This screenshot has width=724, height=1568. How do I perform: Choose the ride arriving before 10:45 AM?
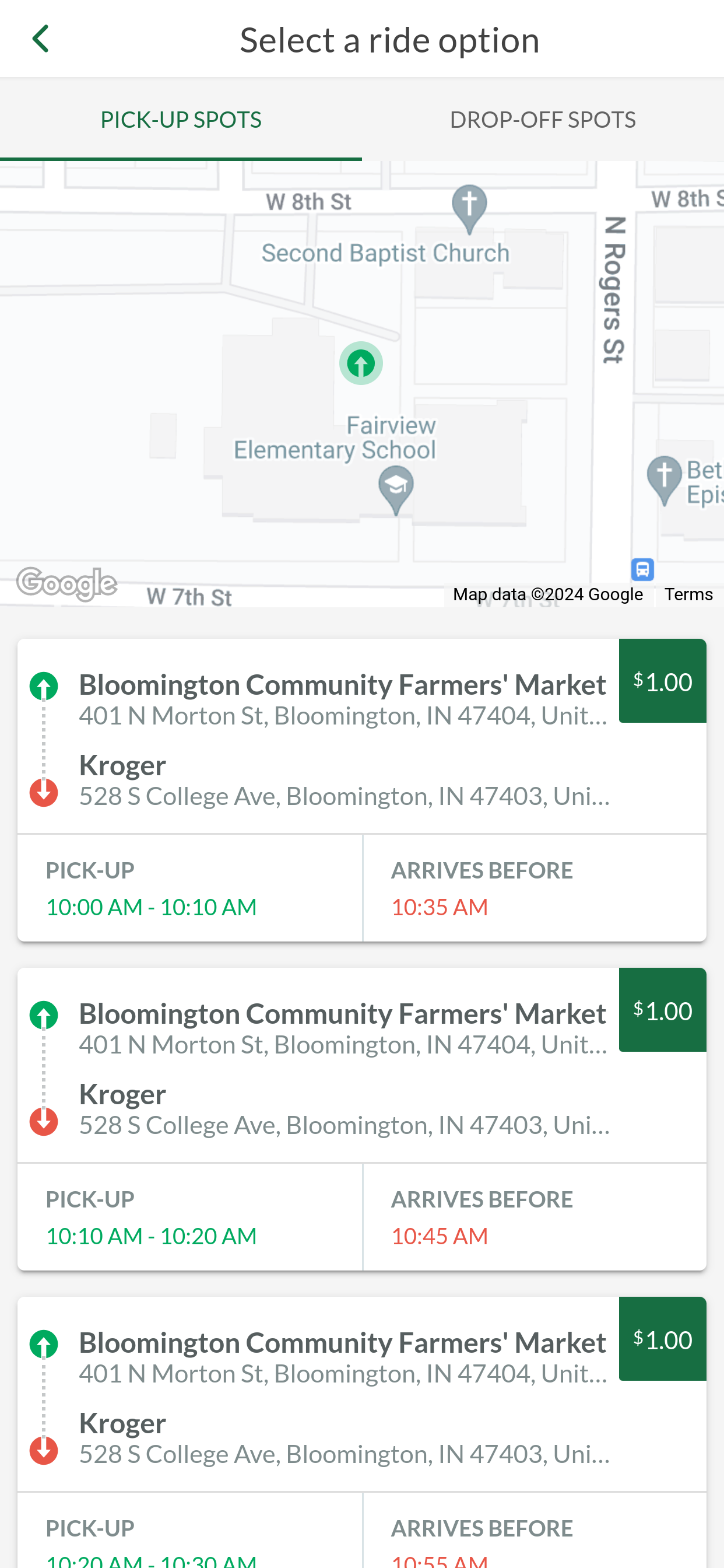(362, 1119)
